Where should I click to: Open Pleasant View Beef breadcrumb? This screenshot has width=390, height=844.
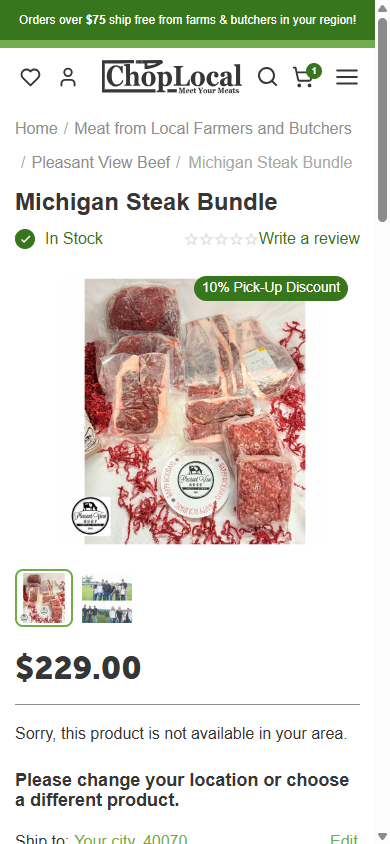pos(101,162)
